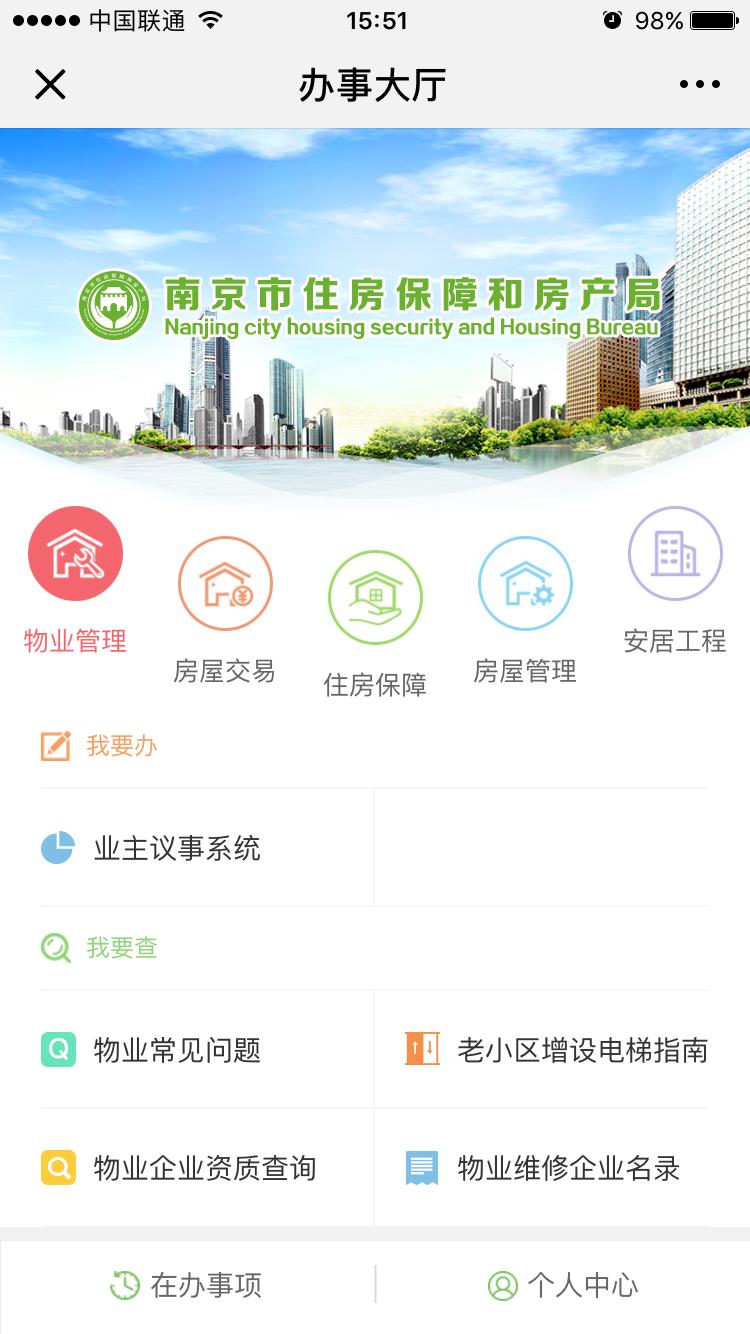The width and height of the screenshot is (750, 1334).
Task: Click the blue document icon for 物业维修企业名录
Action: 420,1168
